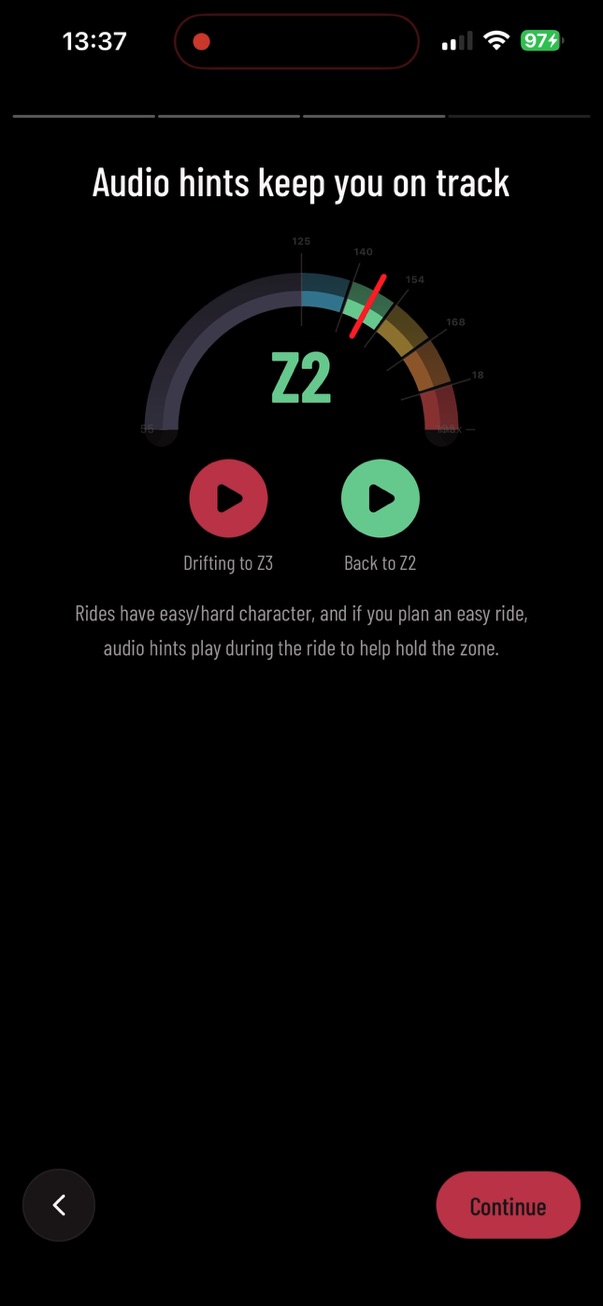Tap the Continue button

[x=508, y=1206]
